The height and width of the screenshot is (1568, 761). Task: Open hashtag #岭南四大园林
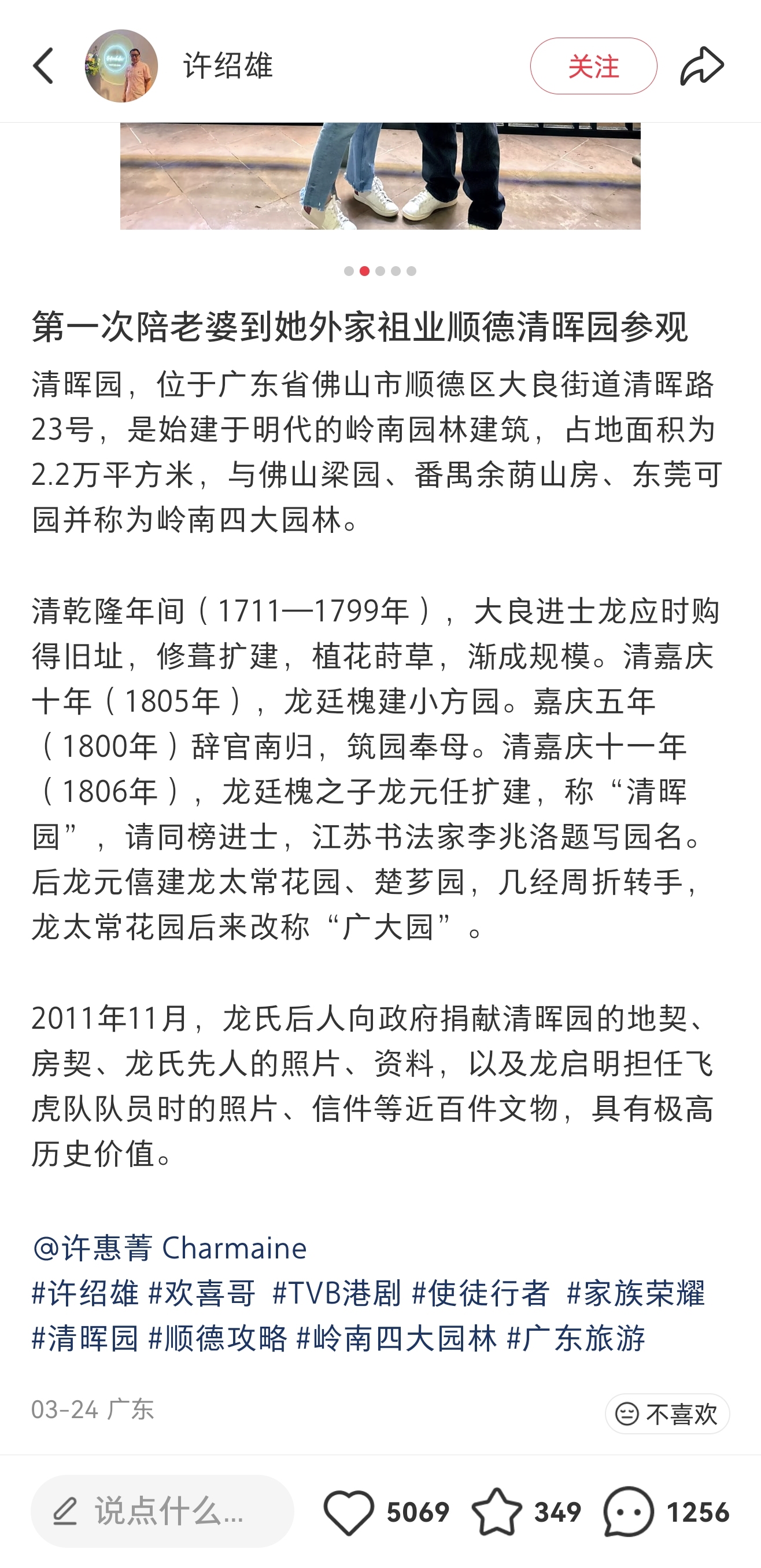397,1338
